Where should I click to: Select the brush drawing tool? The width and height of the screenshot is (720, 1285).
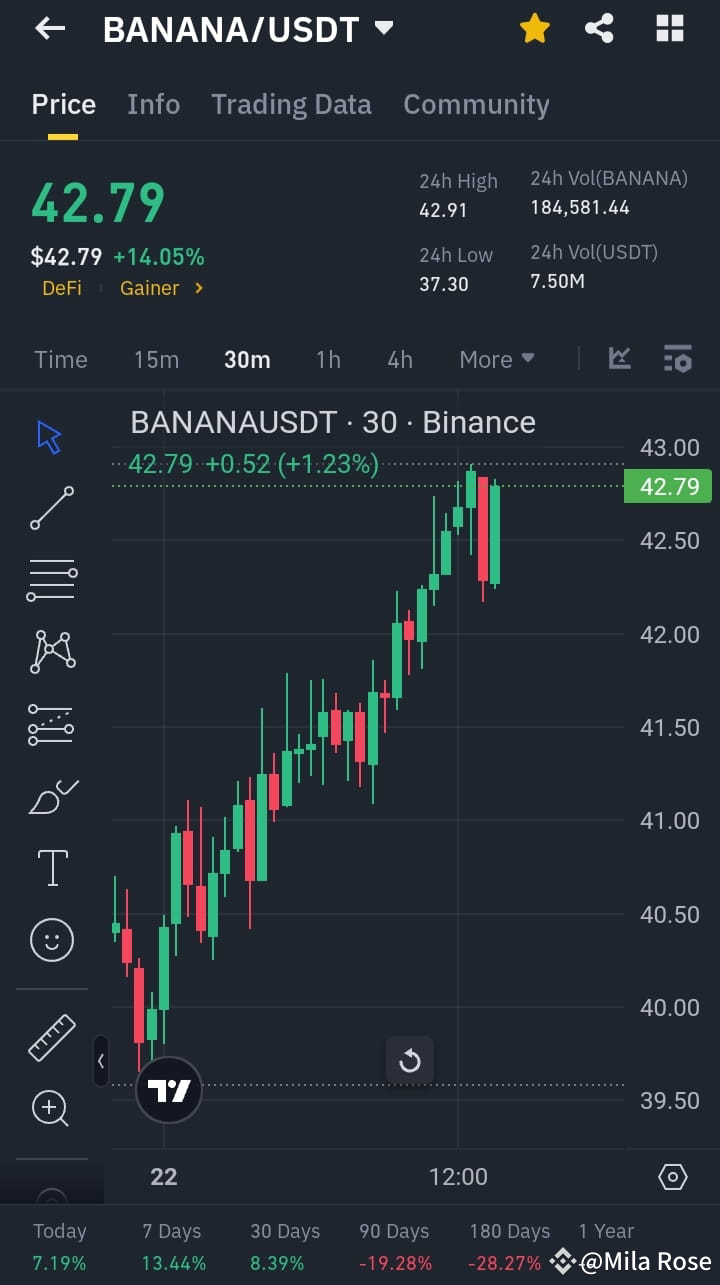click(x=51, y=796)
